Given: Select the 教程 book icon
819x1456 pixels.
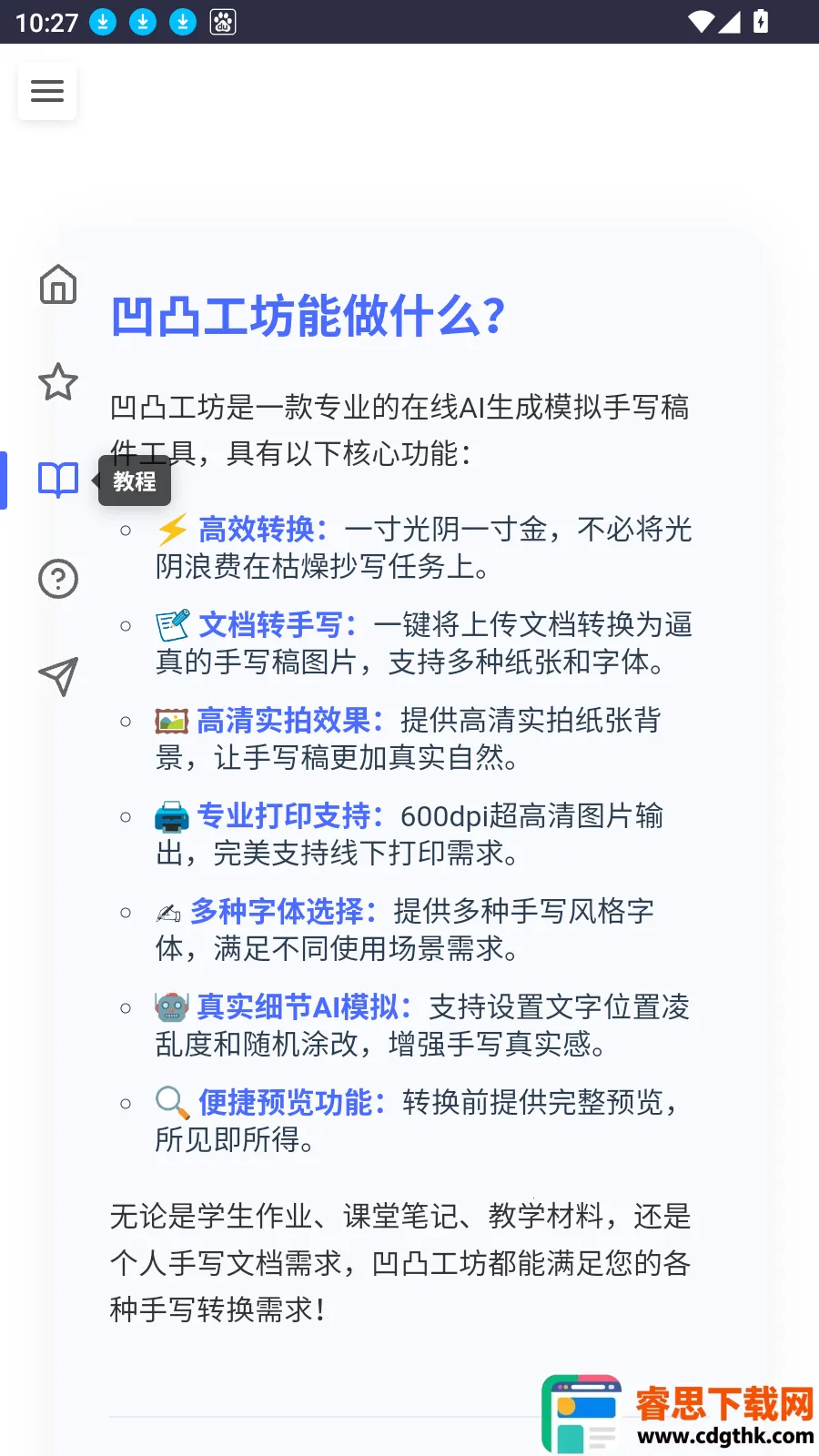Looking at the screenshot, I should click(58, 480).
